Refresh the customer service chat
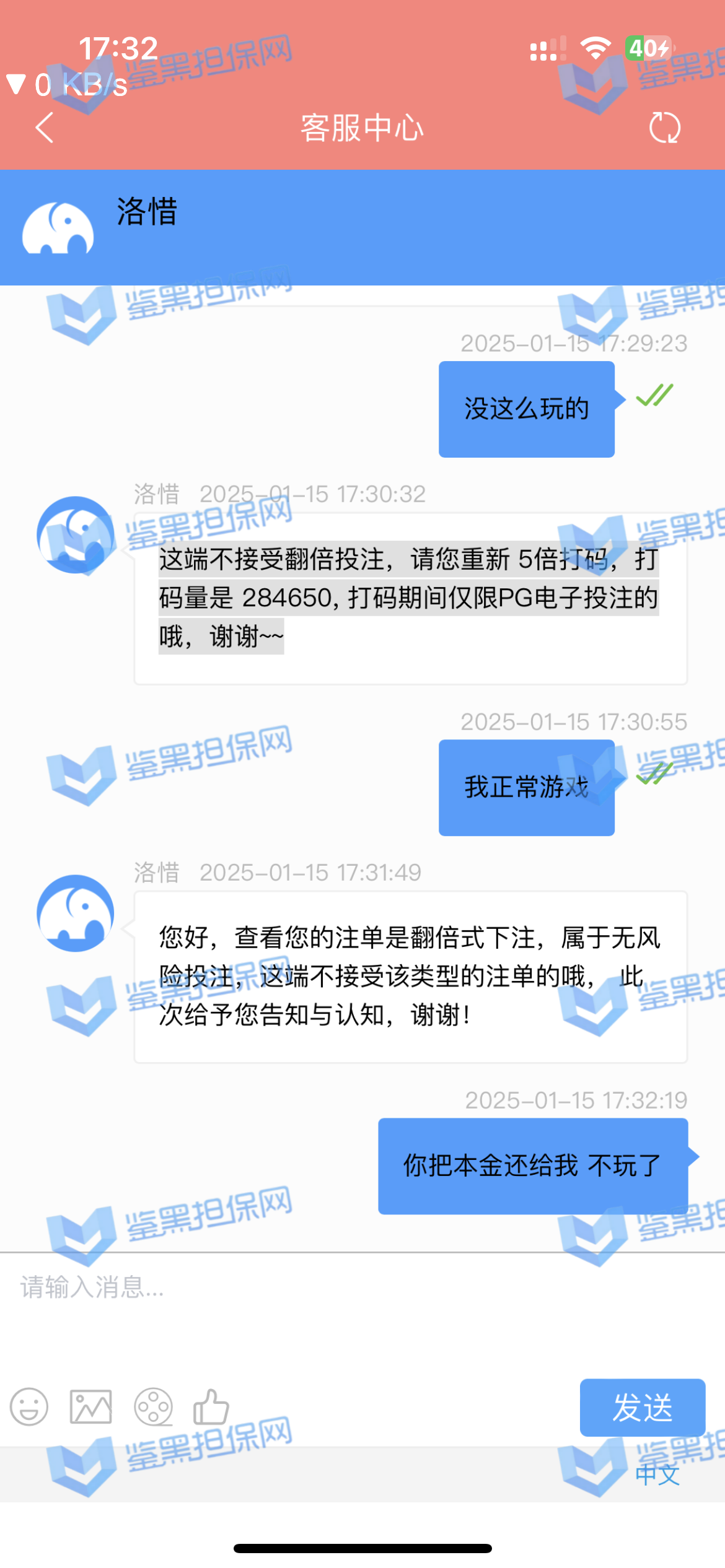 click(x=664, y=128)
